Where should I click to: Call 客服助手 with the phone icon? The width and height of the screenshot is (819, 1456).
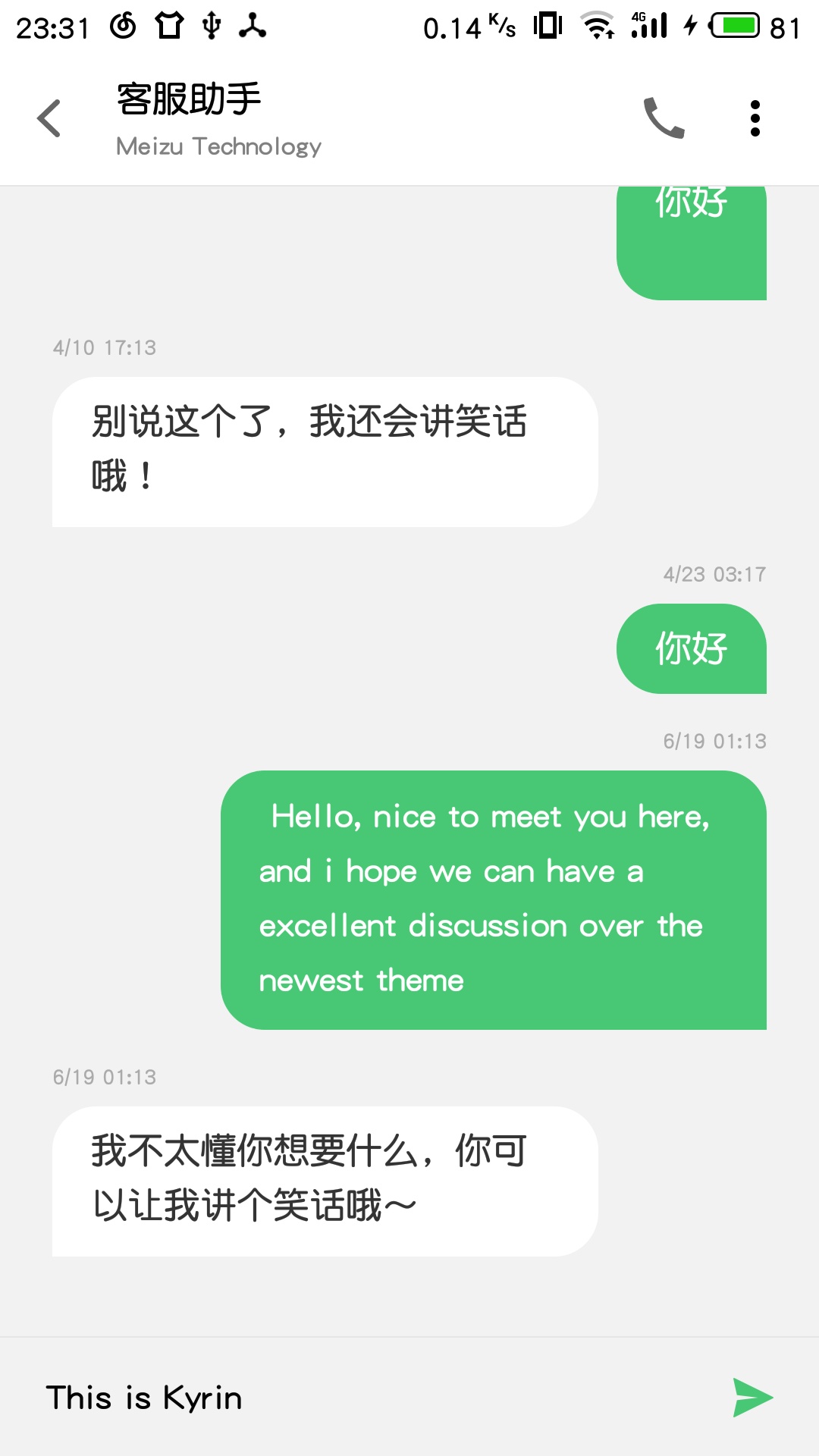[x=664, y=118]
